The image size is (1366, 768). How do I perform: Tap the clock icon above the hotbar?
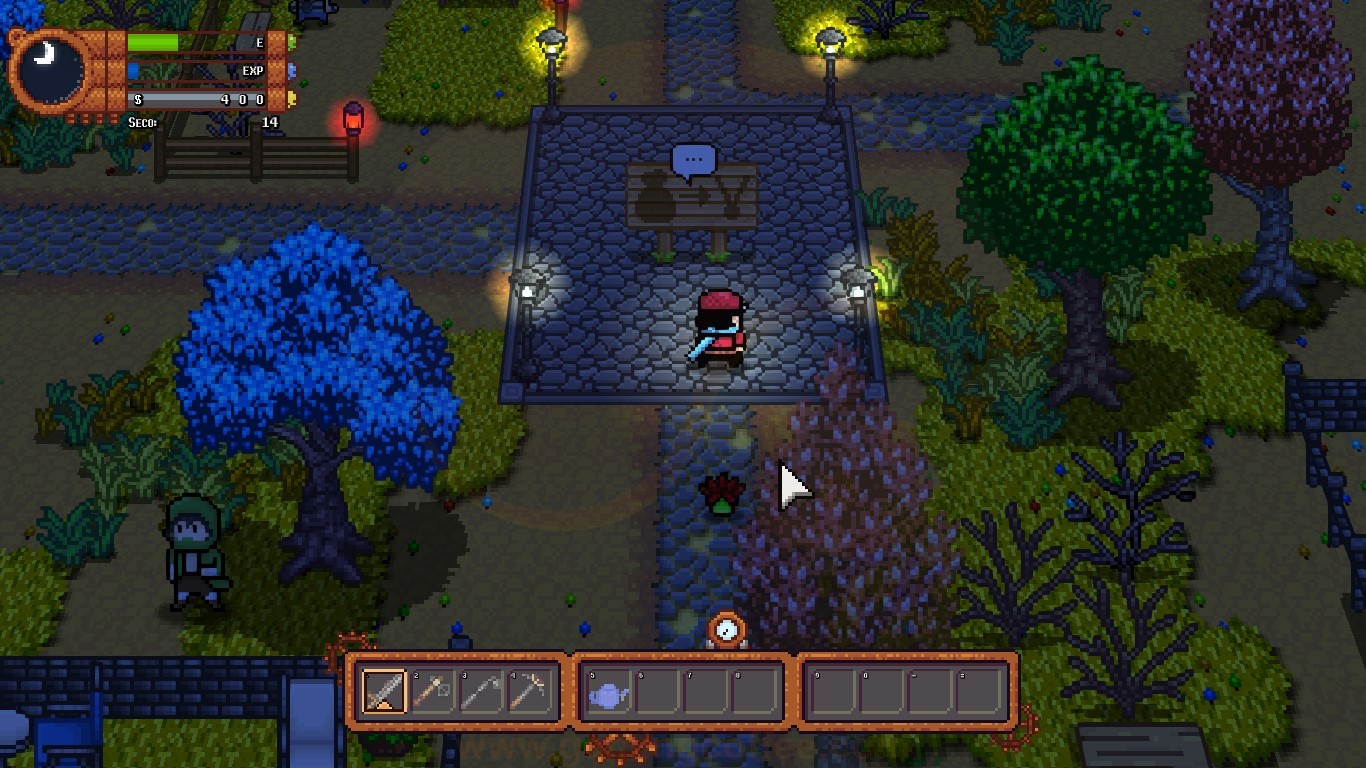tap(727, 630)
